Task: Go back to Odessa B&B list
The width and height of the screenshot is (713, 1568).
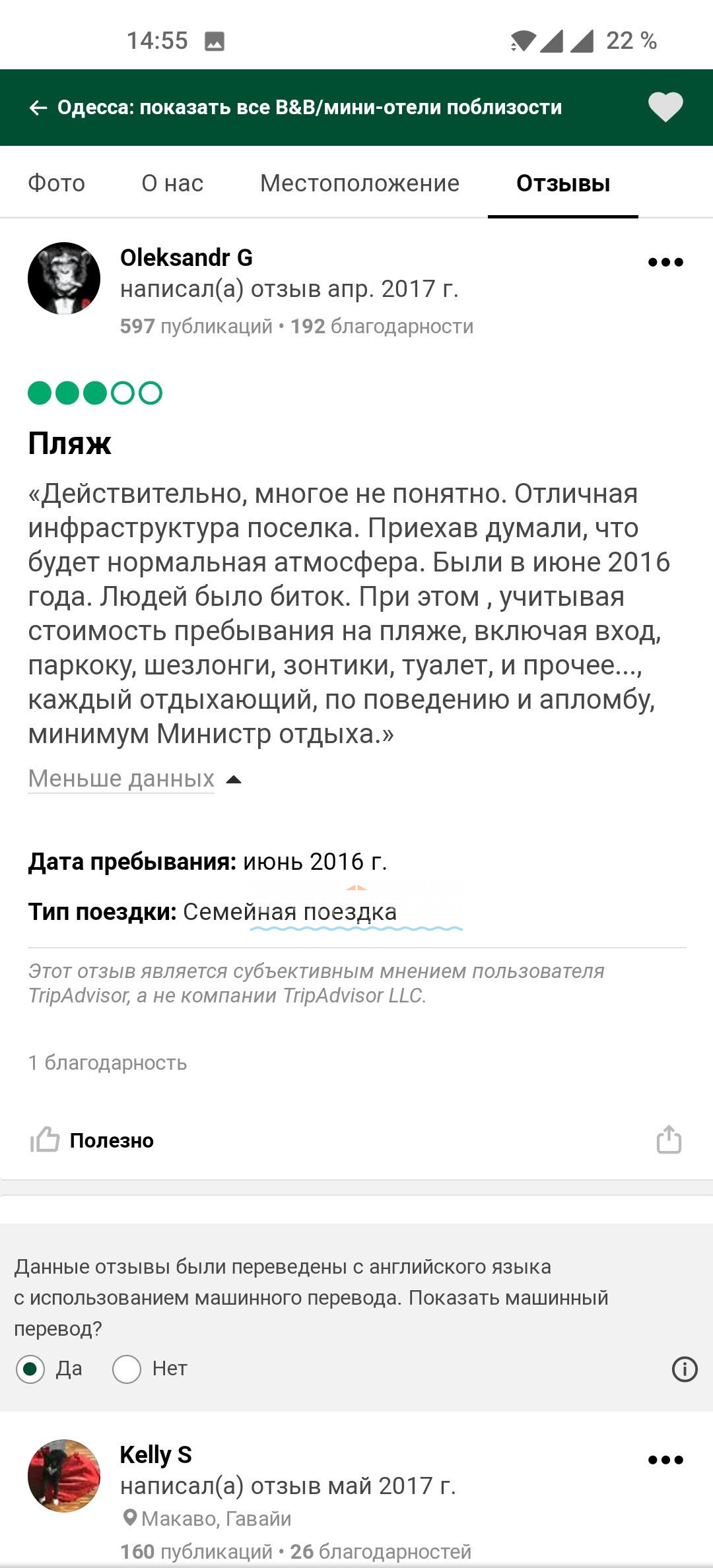Action: click(38, 108)
